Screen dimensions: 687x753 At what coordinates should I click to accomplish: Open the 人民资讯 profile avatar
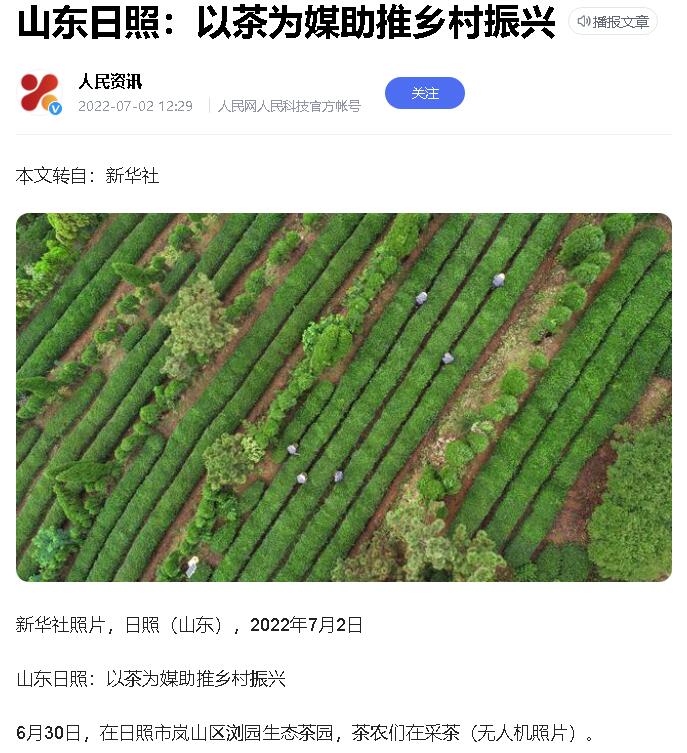click(40, 93)
